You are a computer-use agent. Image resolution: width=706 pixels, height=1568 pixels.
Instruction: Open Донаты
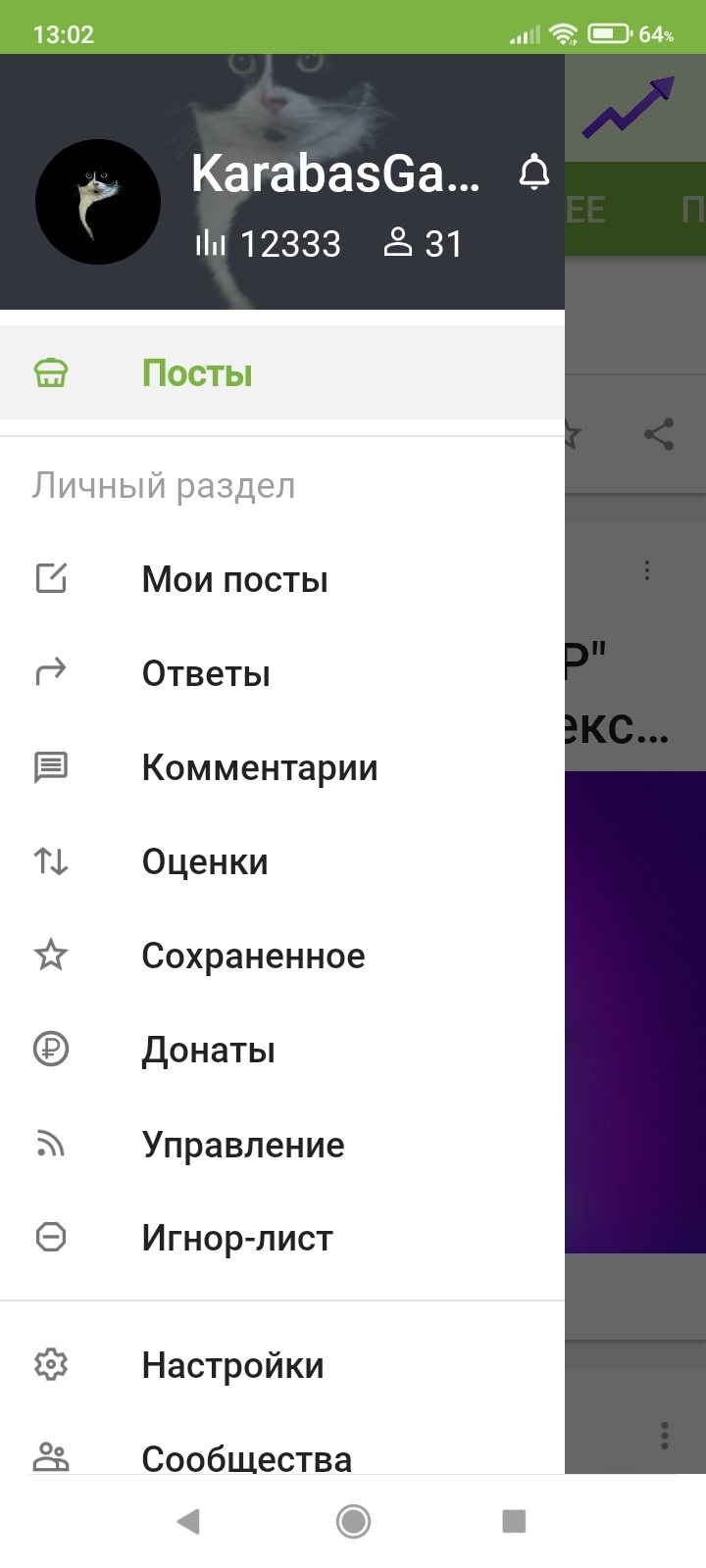[x=208, y=1050]
